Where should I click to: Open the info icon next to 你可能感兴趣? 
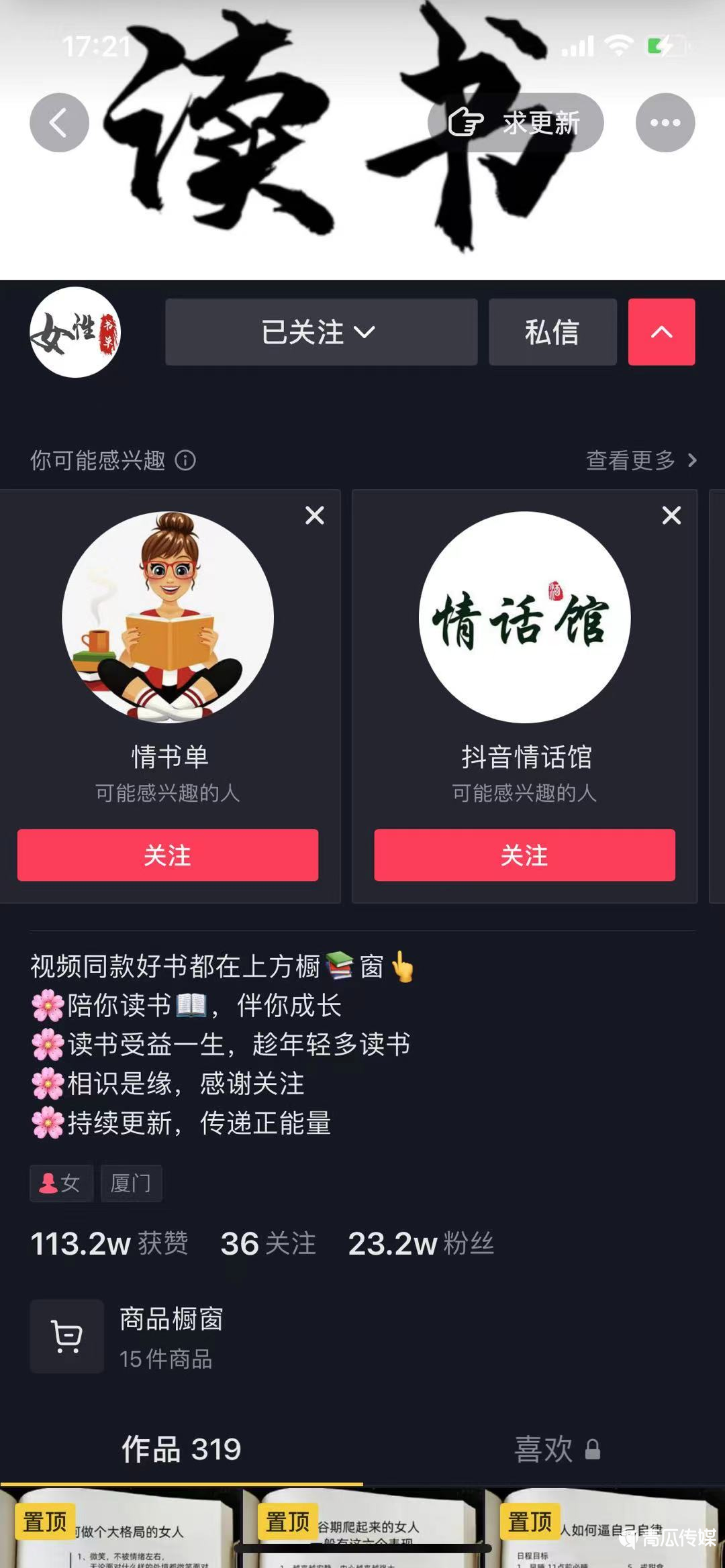click(x=185, y=460)
